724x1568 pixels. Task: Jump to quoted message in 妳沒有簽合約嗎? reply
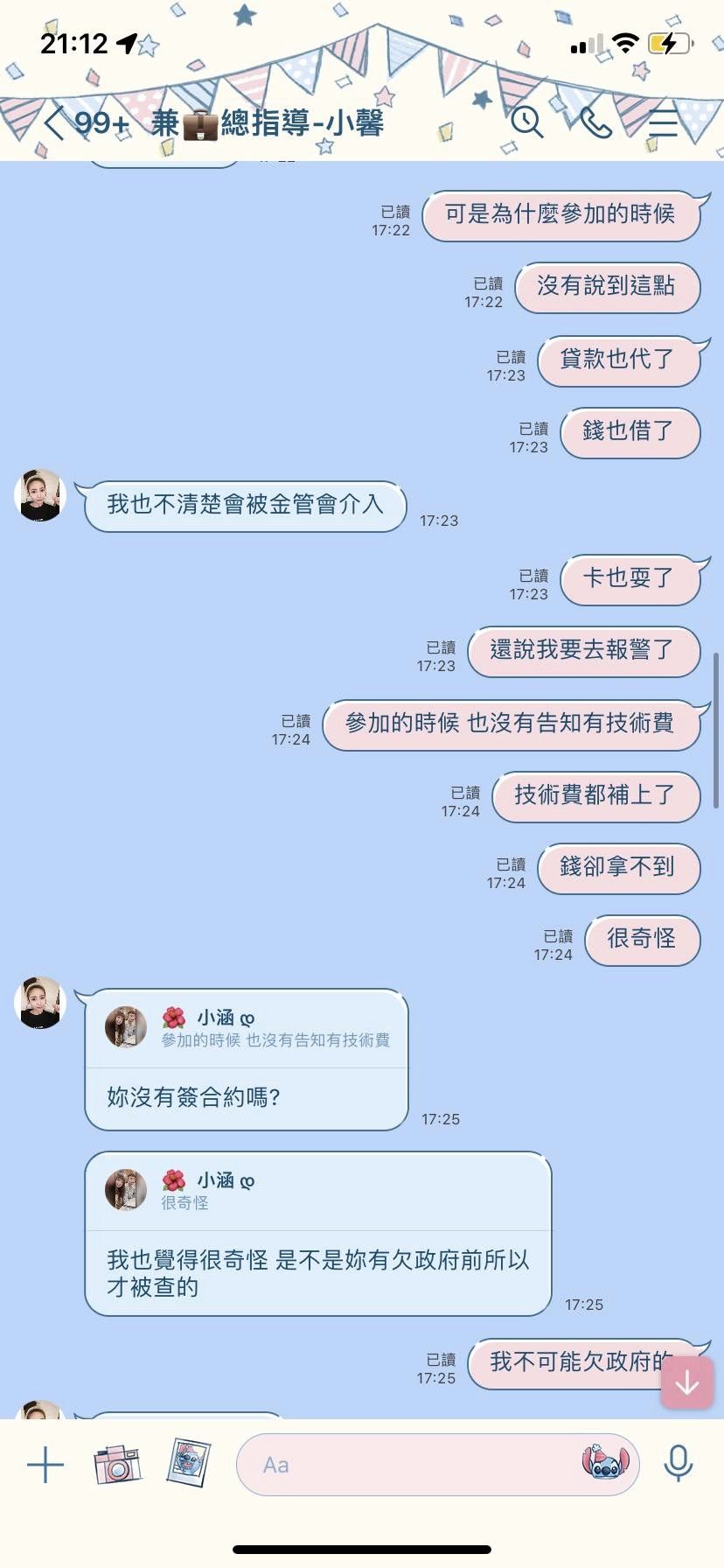(x=247, y=1028)
